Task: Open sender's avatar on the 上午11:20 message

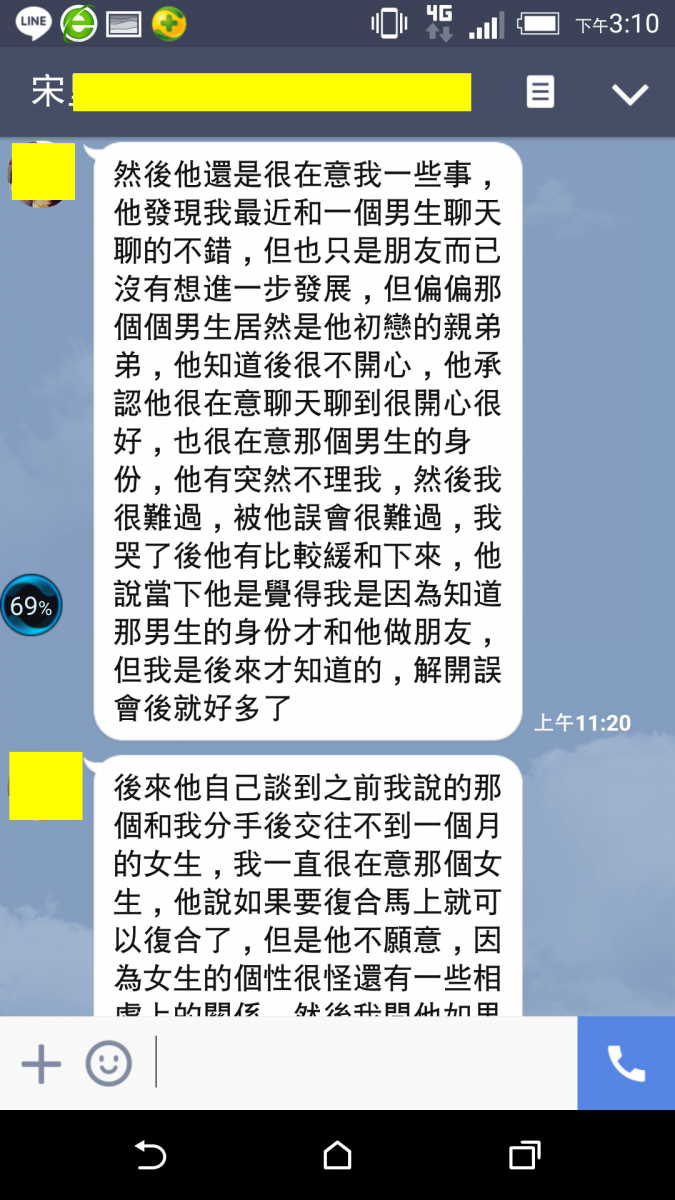Action: [42, 173]
